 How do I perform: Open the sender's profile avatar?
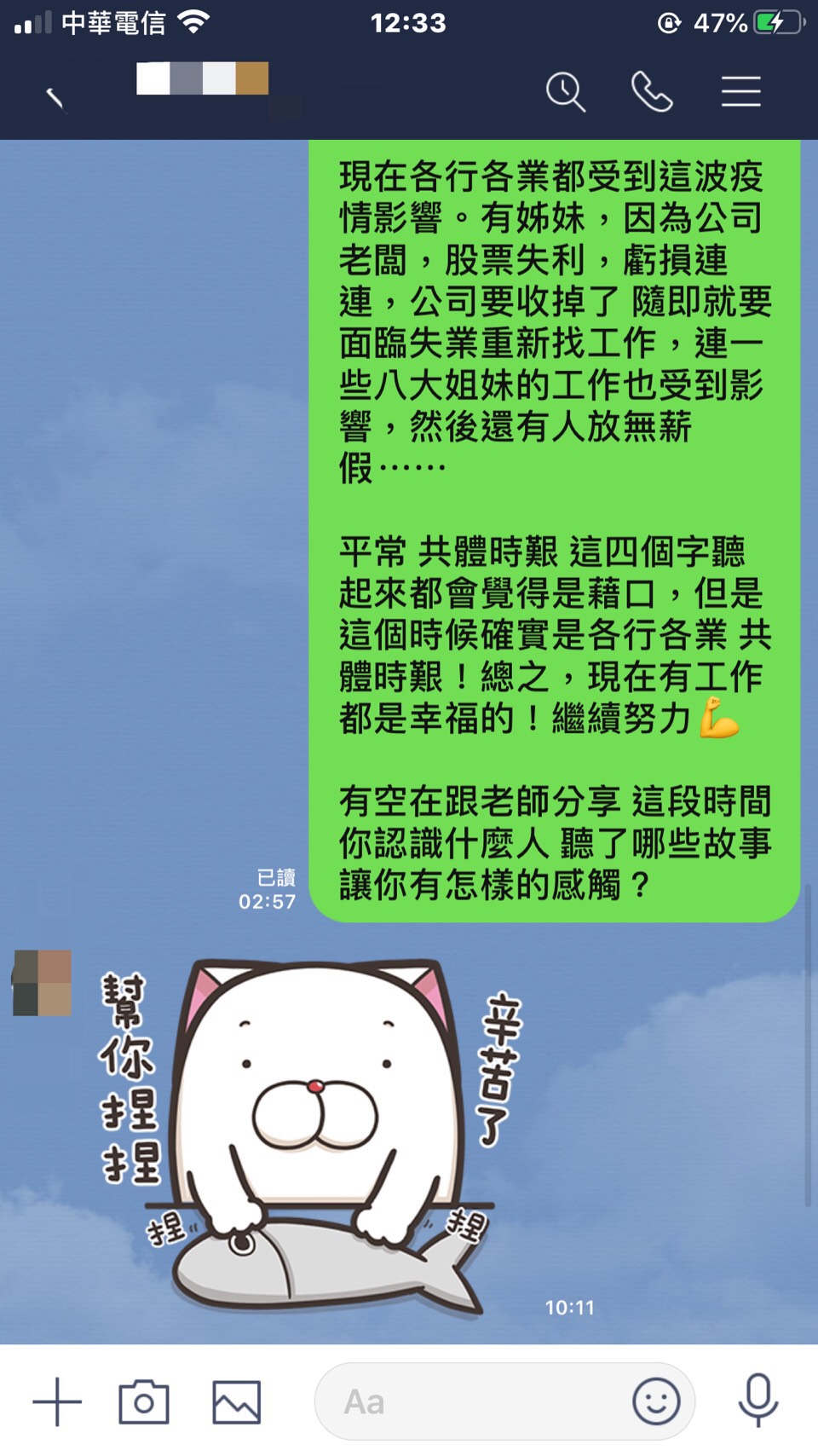tap(42, 983)
